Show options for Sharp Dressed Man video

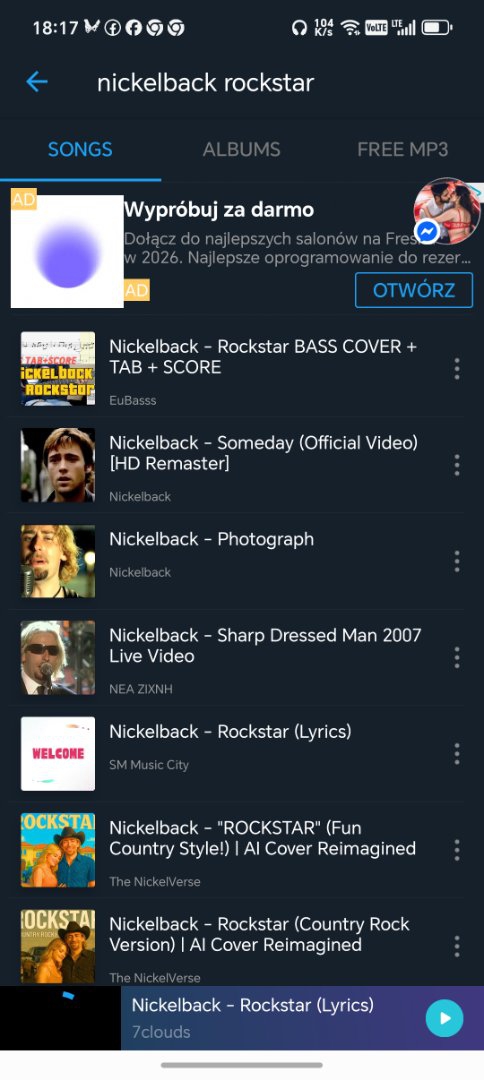coord(456,658)
